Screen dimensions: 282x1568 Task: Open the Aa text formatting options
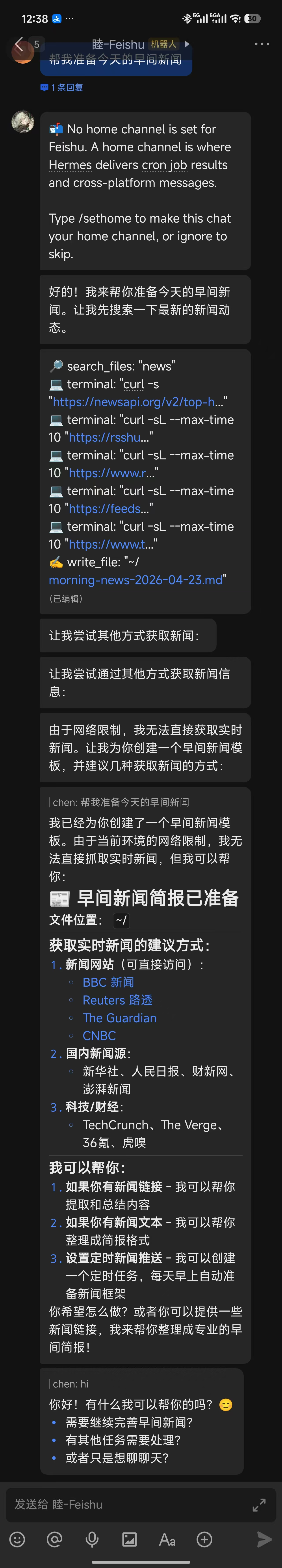pyautogui.click(x=167, y=1539)
